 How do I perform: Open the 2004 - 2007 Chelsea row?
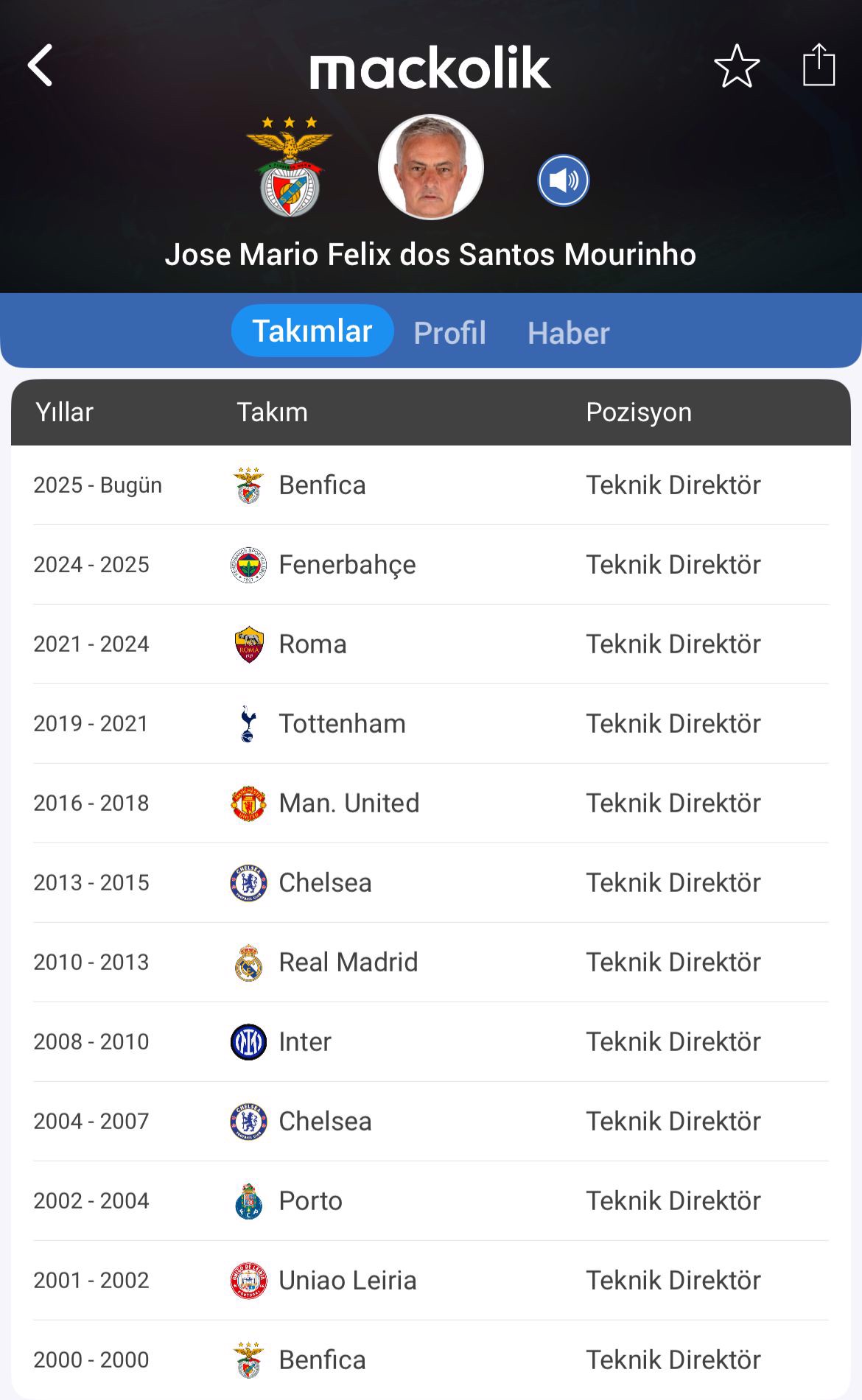[x=431, y=1122]
